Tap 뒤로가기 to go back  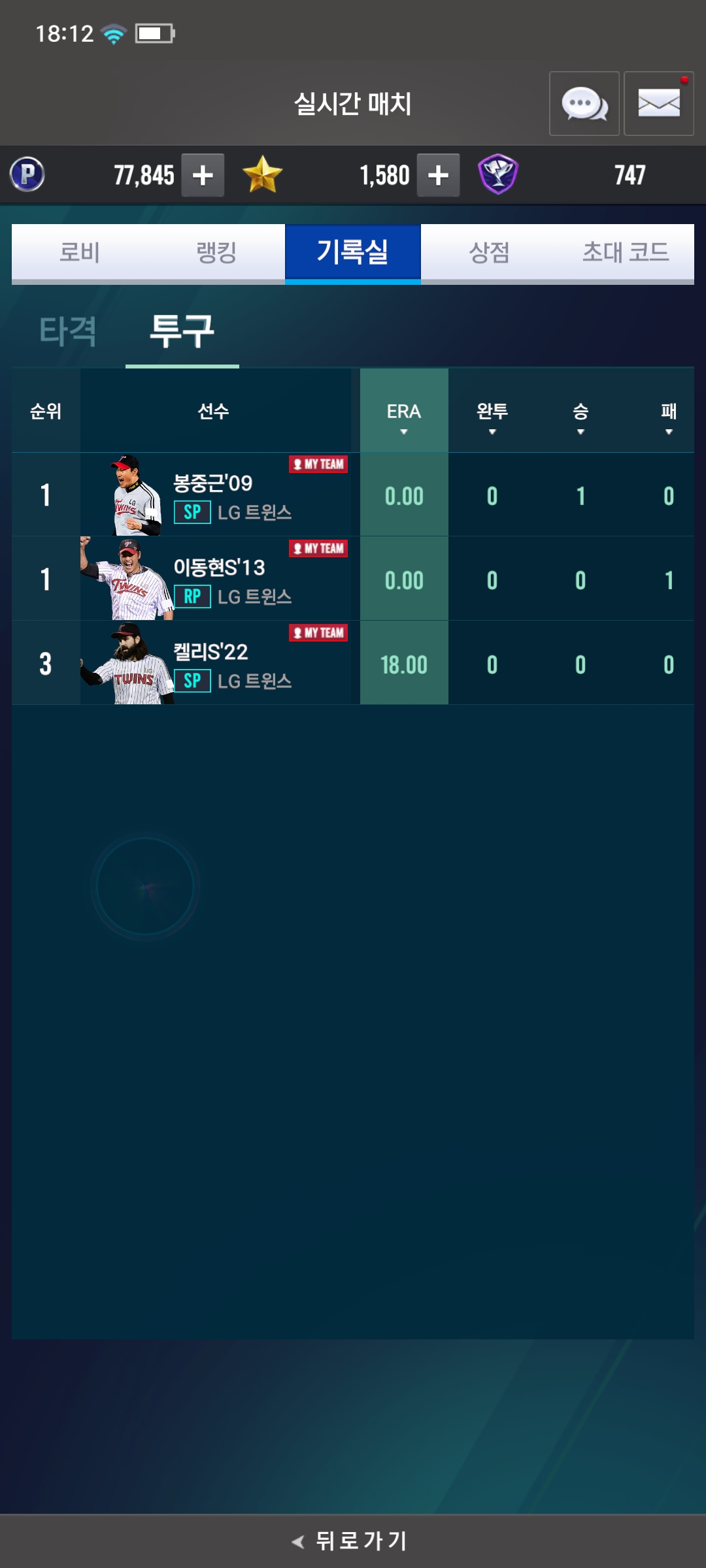coord(353,1541)
